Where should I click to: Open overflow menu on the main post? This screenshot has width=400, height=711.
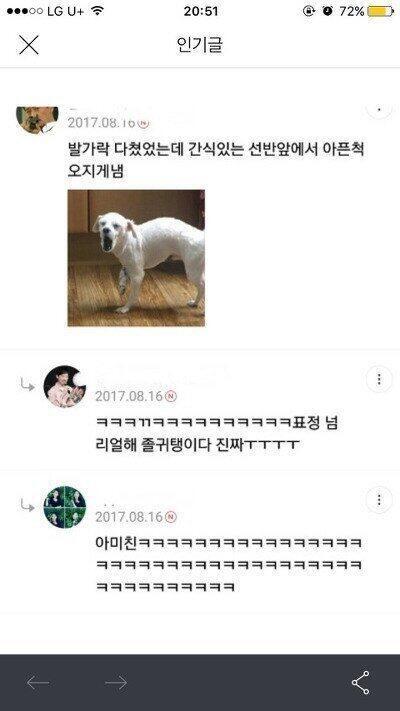coord(379,108)
